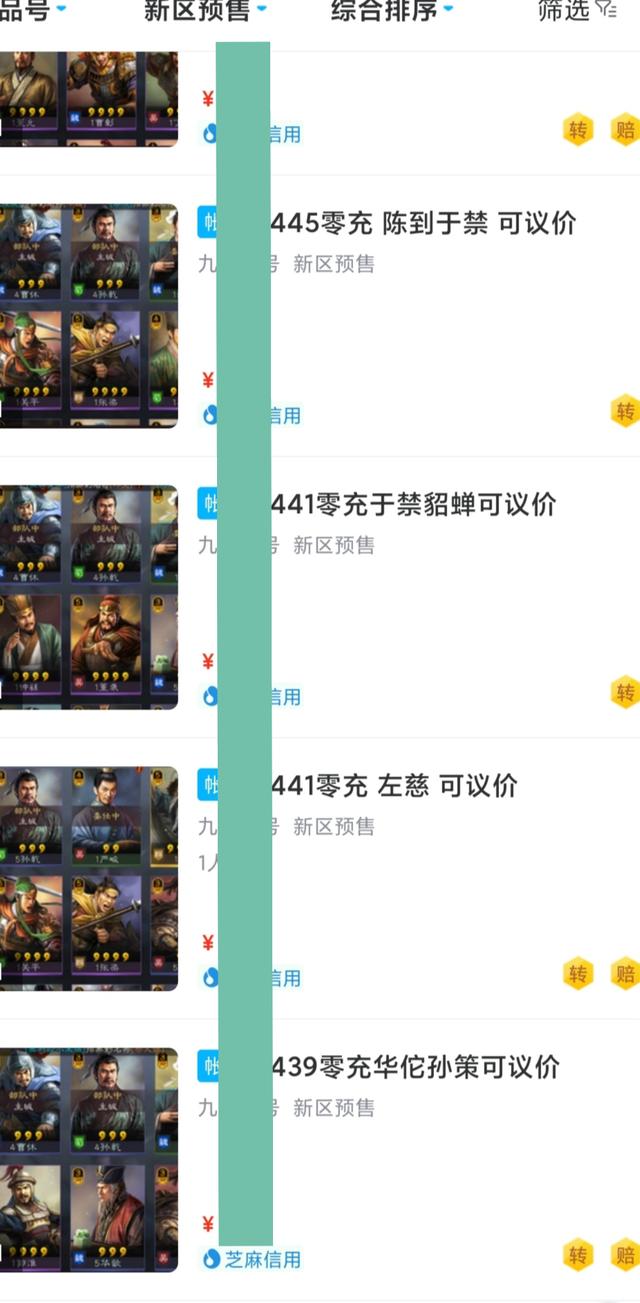Open the 综合排序 sorting dropdown
The width and height of the screenshot is (640, 1303).
tap(392, 10)
